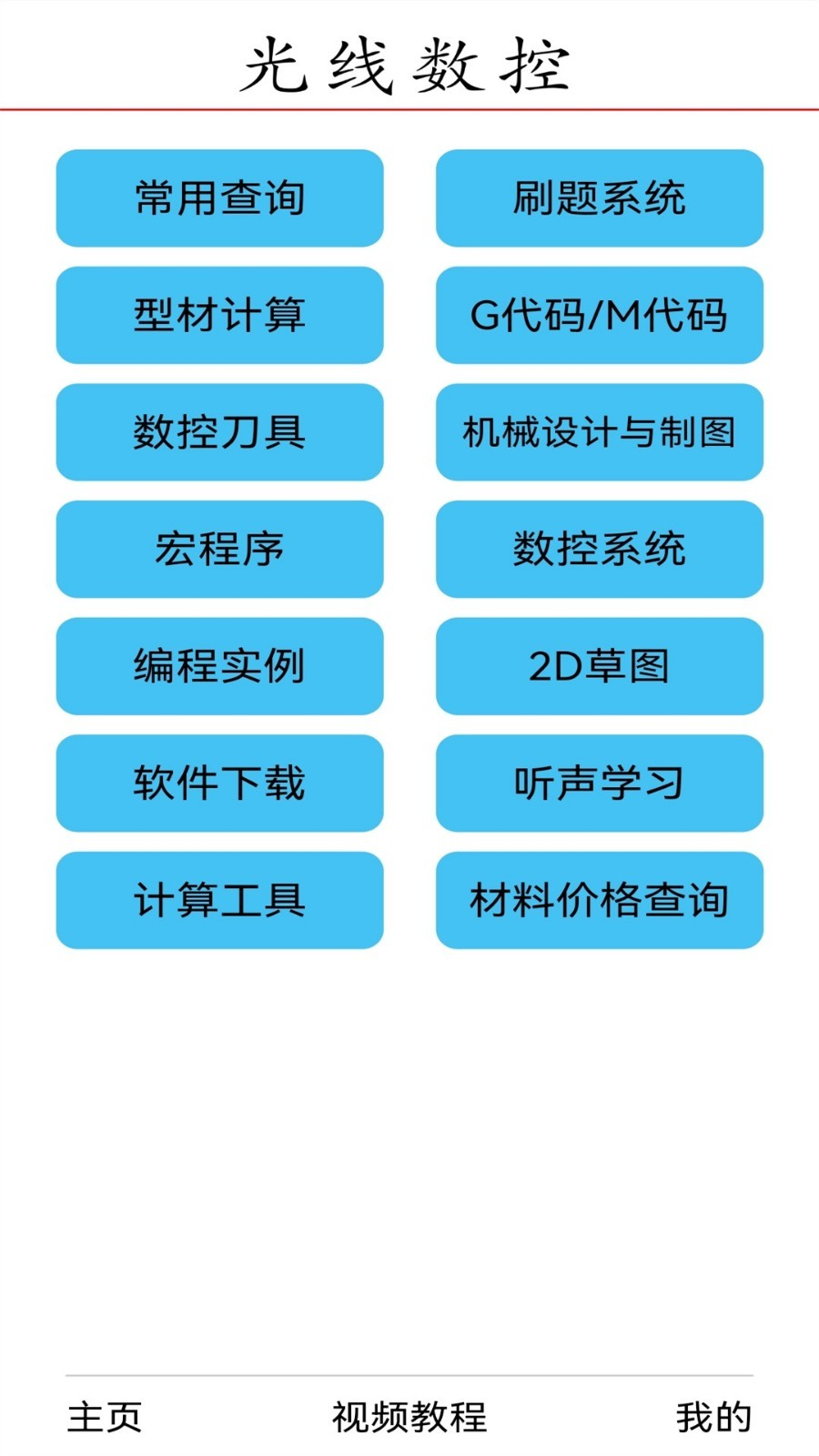The width and height of the screenshot is (819, 1456).
Task: View 编程实例 programming examples
Action: click(218, 666)
